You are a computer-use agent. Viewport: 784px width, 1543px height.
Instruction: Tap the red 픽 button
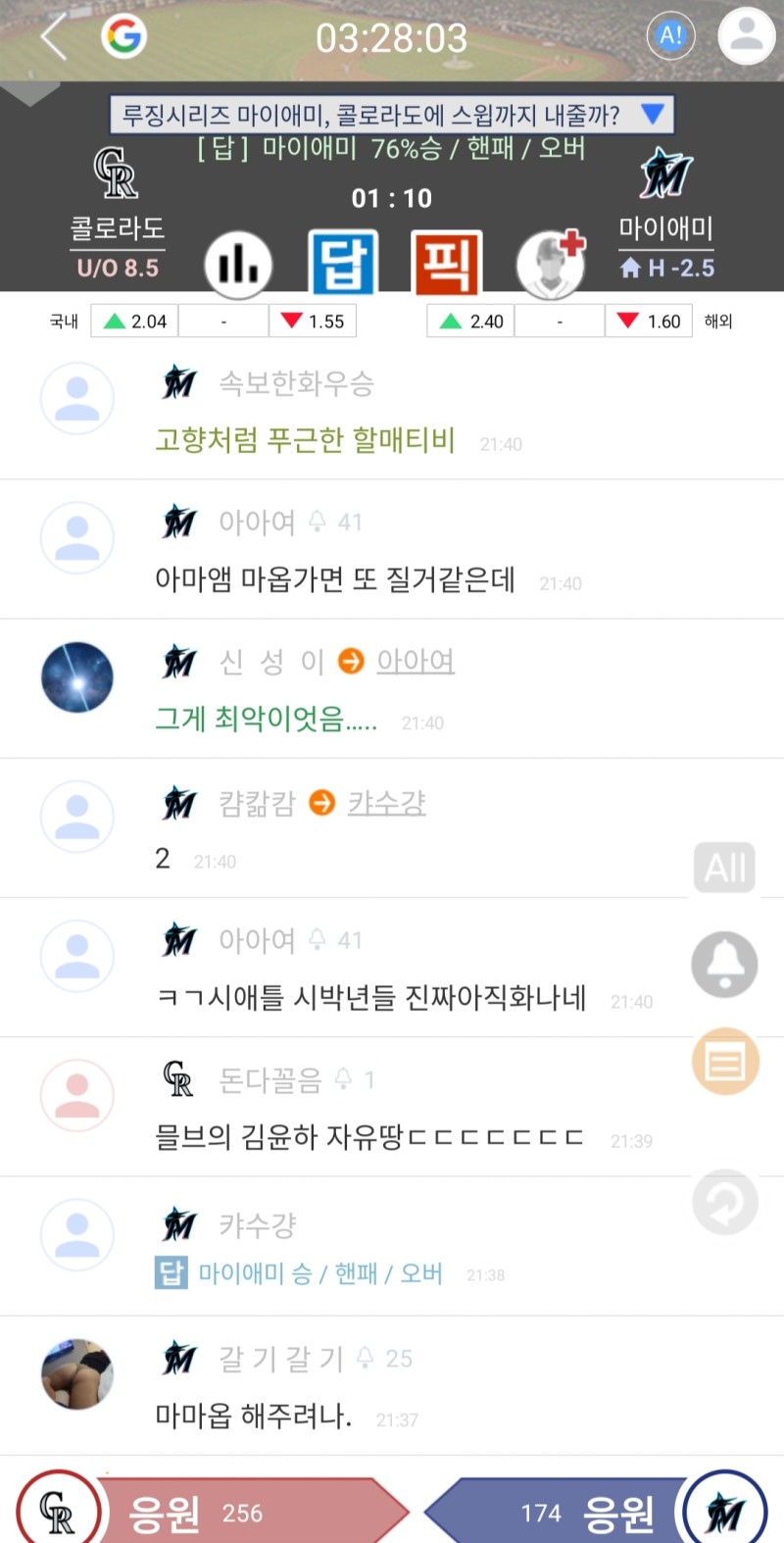(x=446, y=264)
